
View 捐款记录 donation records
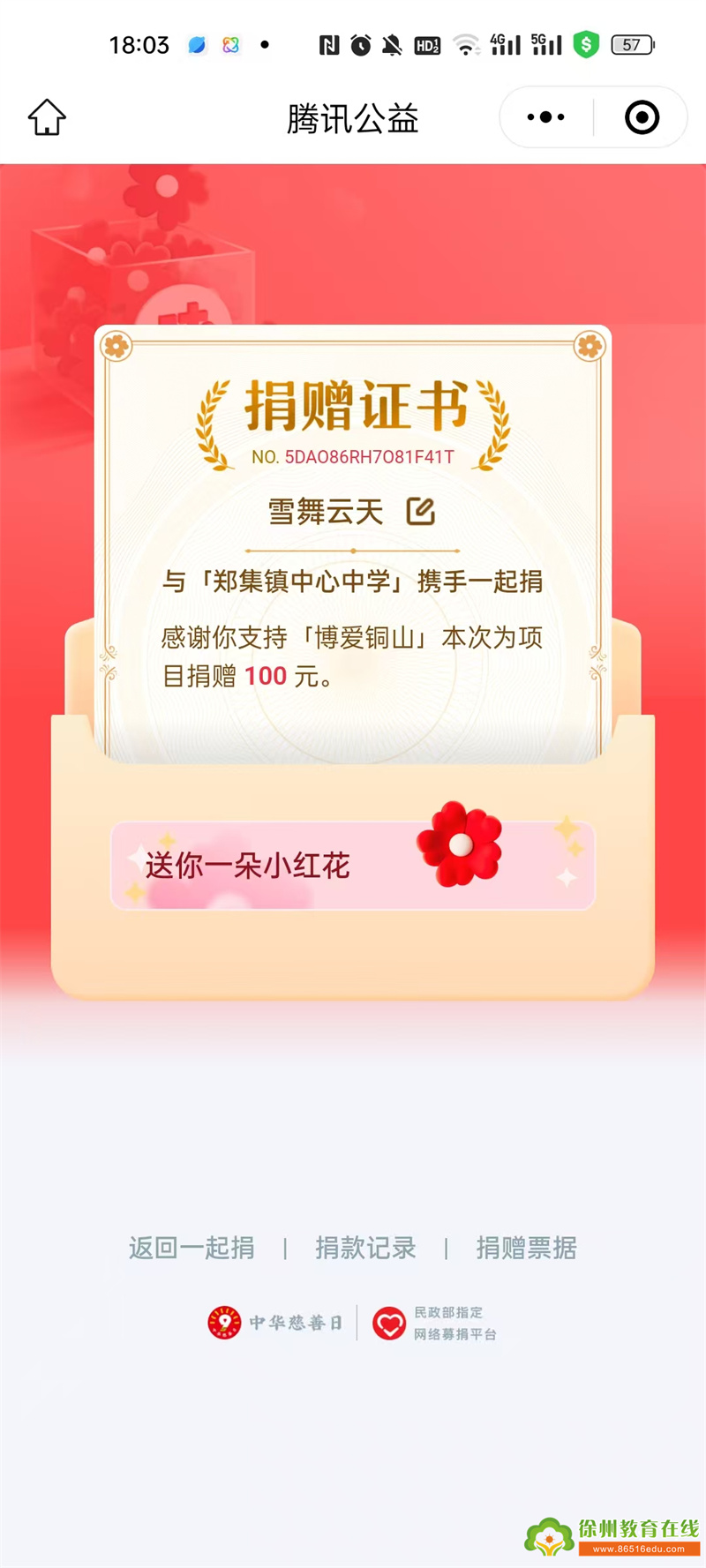pyautogui.click(x=365, y=1248)
